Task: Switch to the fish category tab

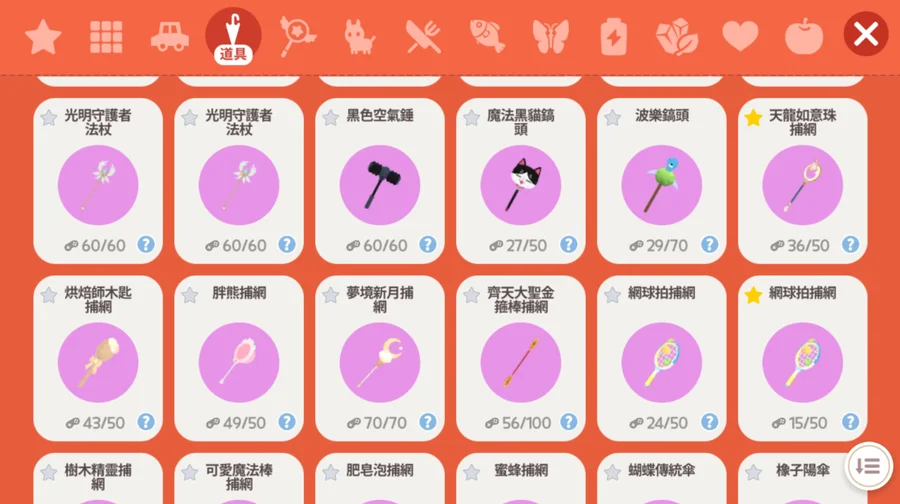Action: tap(487, 37)
